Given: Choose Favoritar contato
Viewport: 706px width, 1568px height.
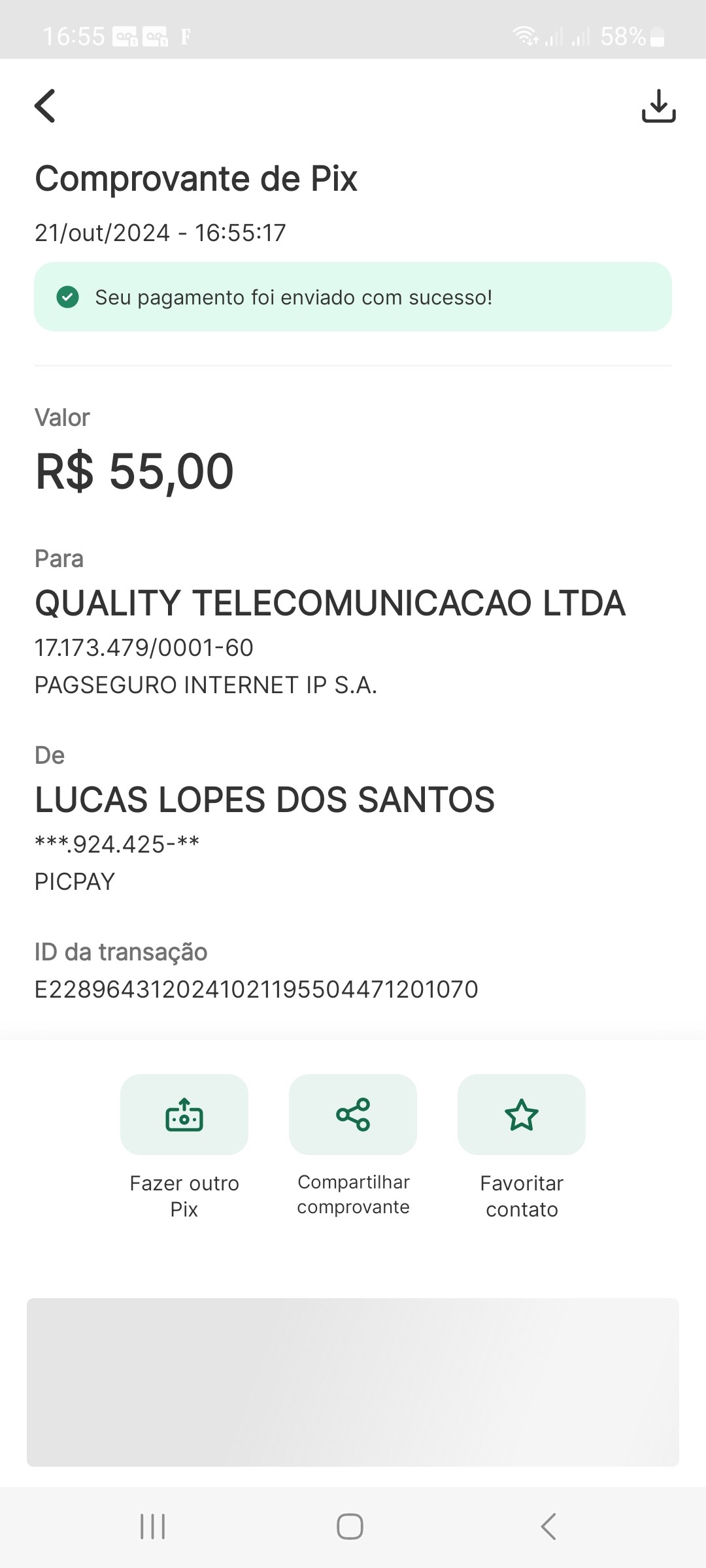Looking at the screenshot, I should (522, 1115).
